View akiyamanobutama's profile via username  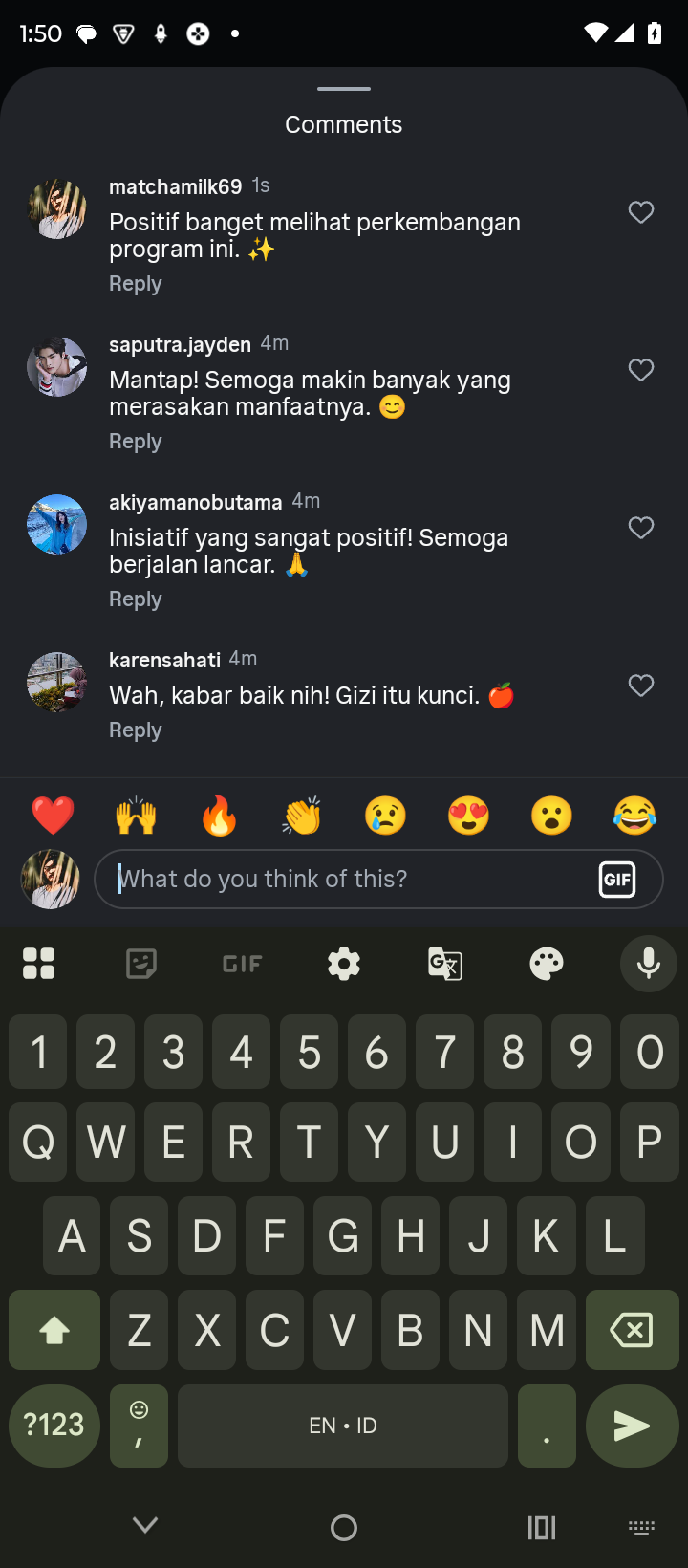[x=195, y=502]
